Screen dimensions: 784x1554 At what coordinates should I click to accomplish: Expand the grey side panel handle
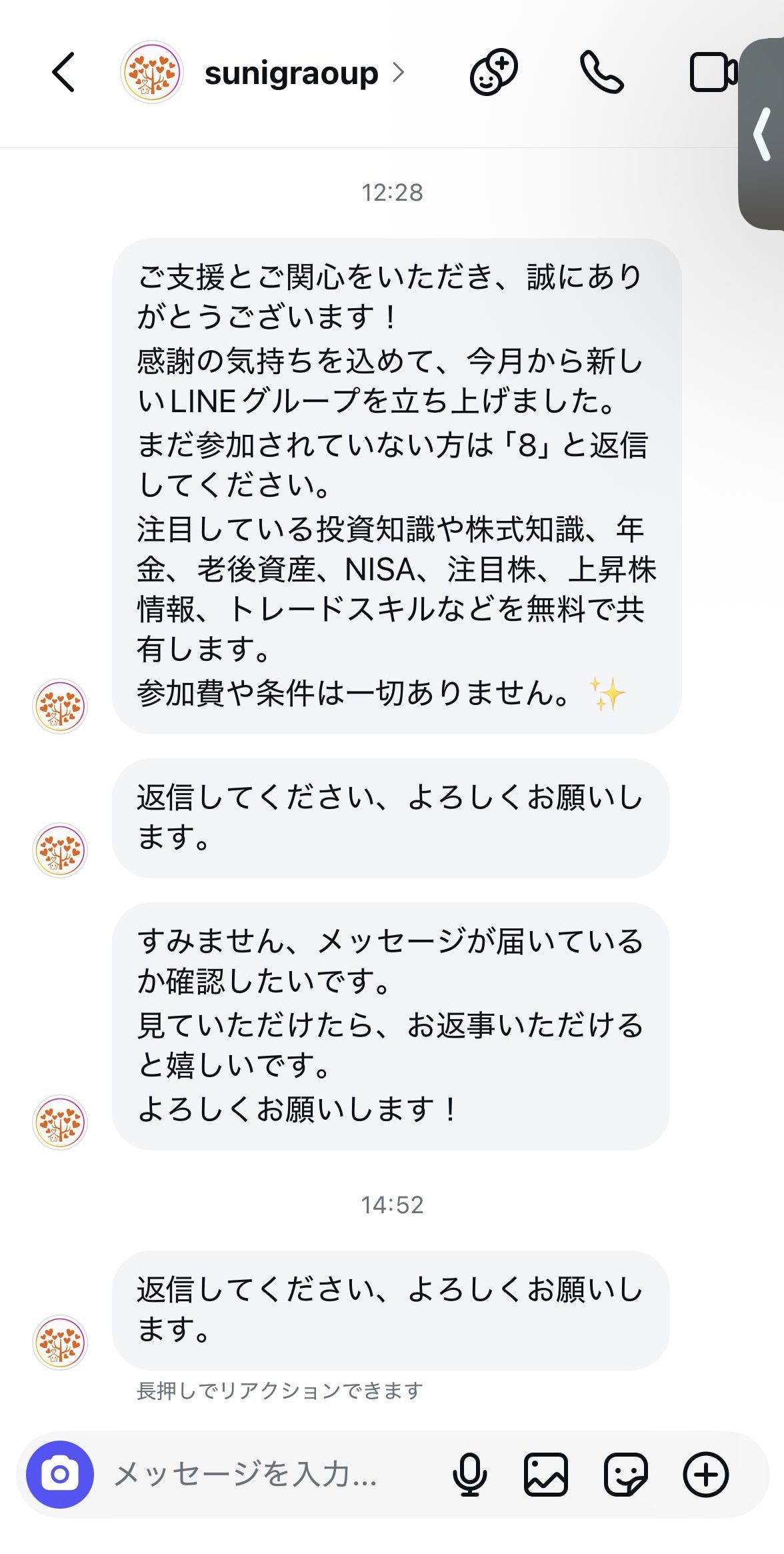[763, 133]
